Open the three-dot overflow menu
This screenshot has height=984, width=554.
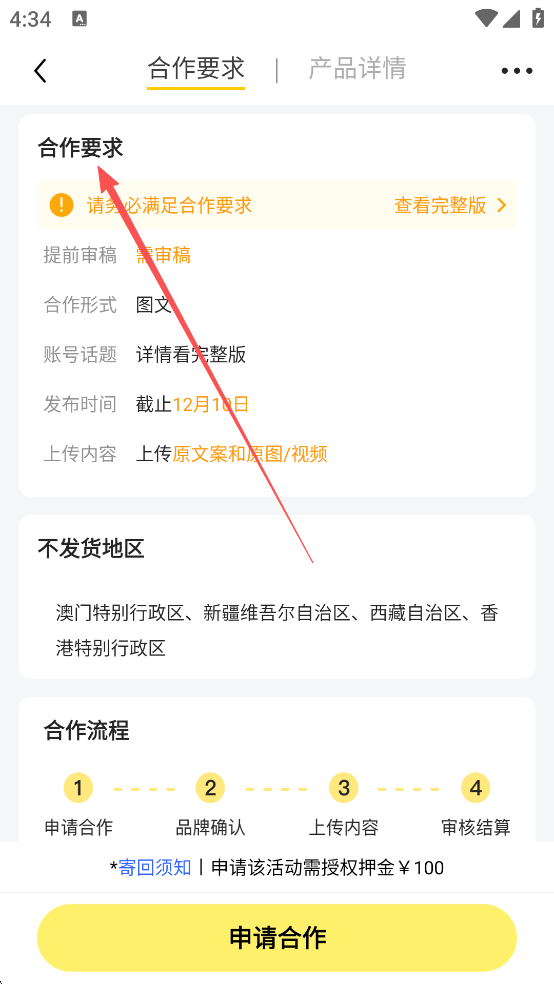517,71
